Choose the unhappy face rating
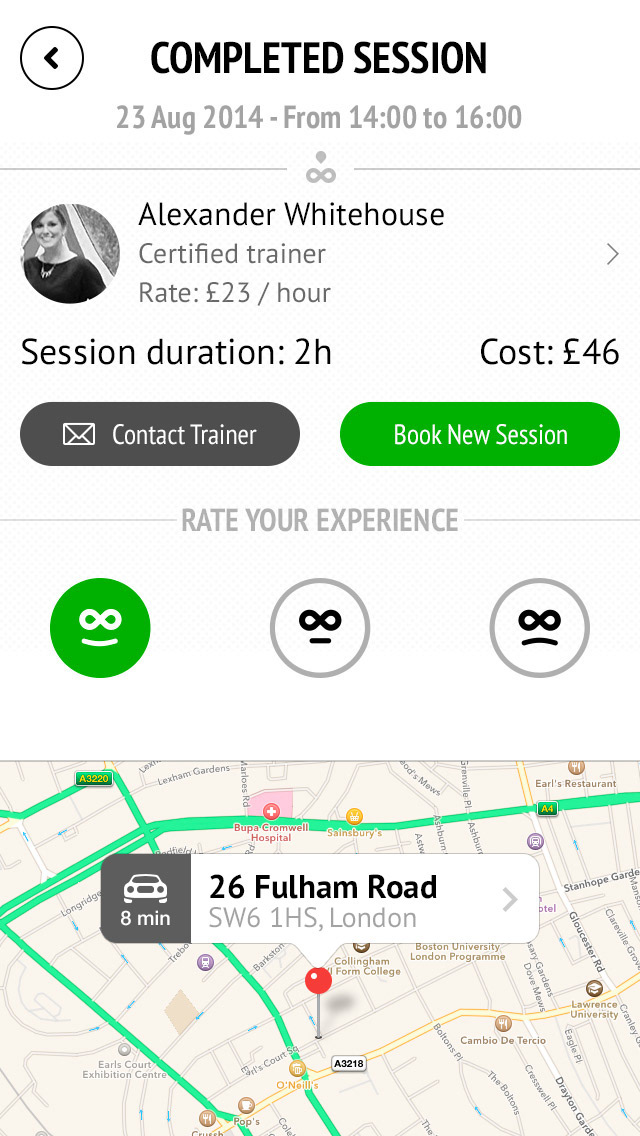Screen dimensions: 640x1136 (540, 628)
